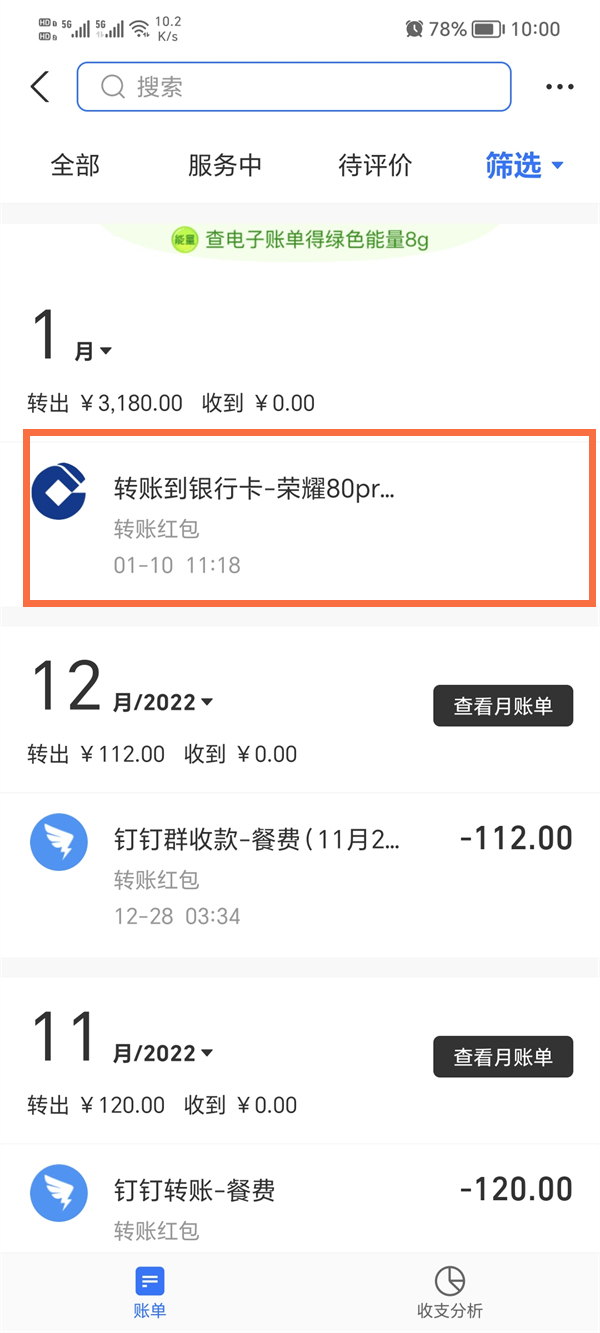Switch to the 服务中 tab

point(224,165)
